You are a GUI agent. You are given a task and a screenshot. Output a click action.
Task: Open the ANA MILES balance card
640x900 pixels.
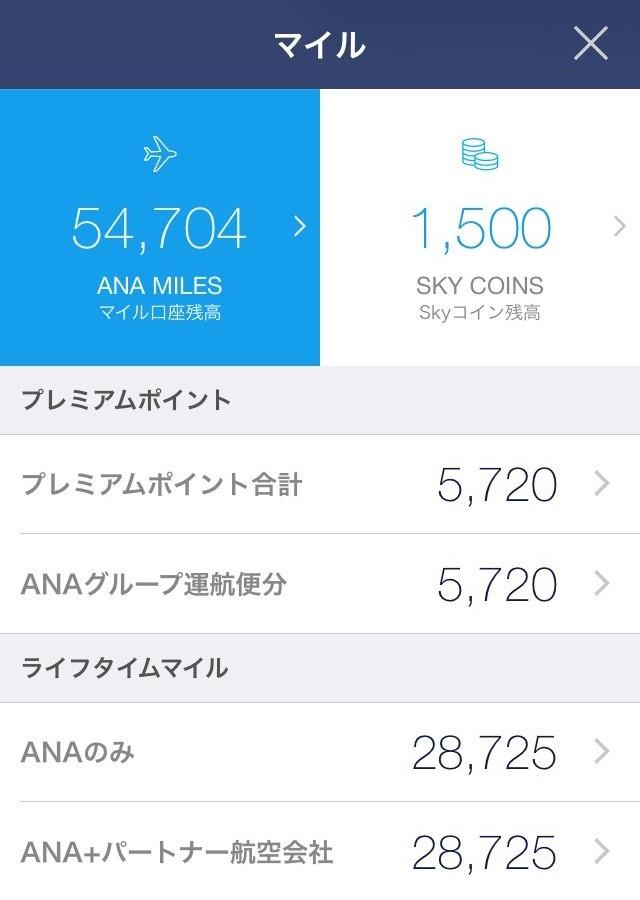[x=160, y=228]
